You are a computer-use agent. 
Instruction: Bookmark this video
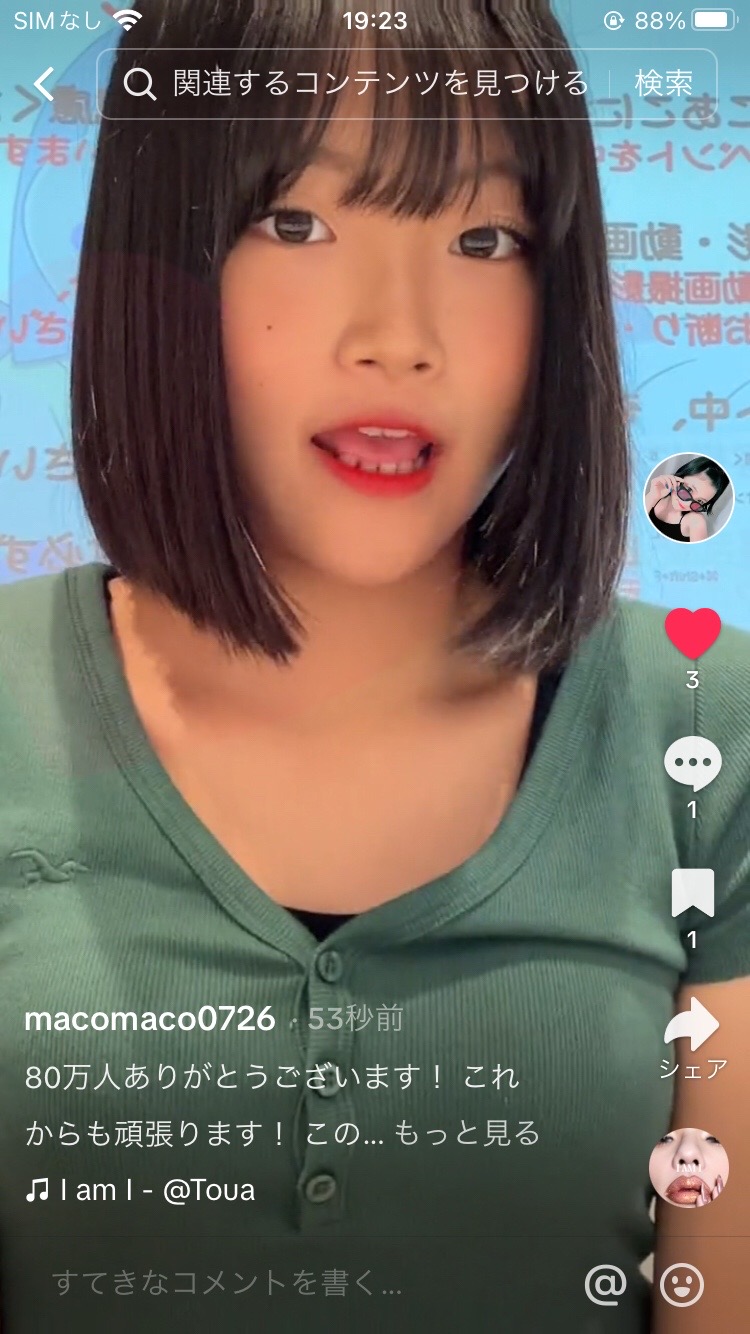pos(692,893)
